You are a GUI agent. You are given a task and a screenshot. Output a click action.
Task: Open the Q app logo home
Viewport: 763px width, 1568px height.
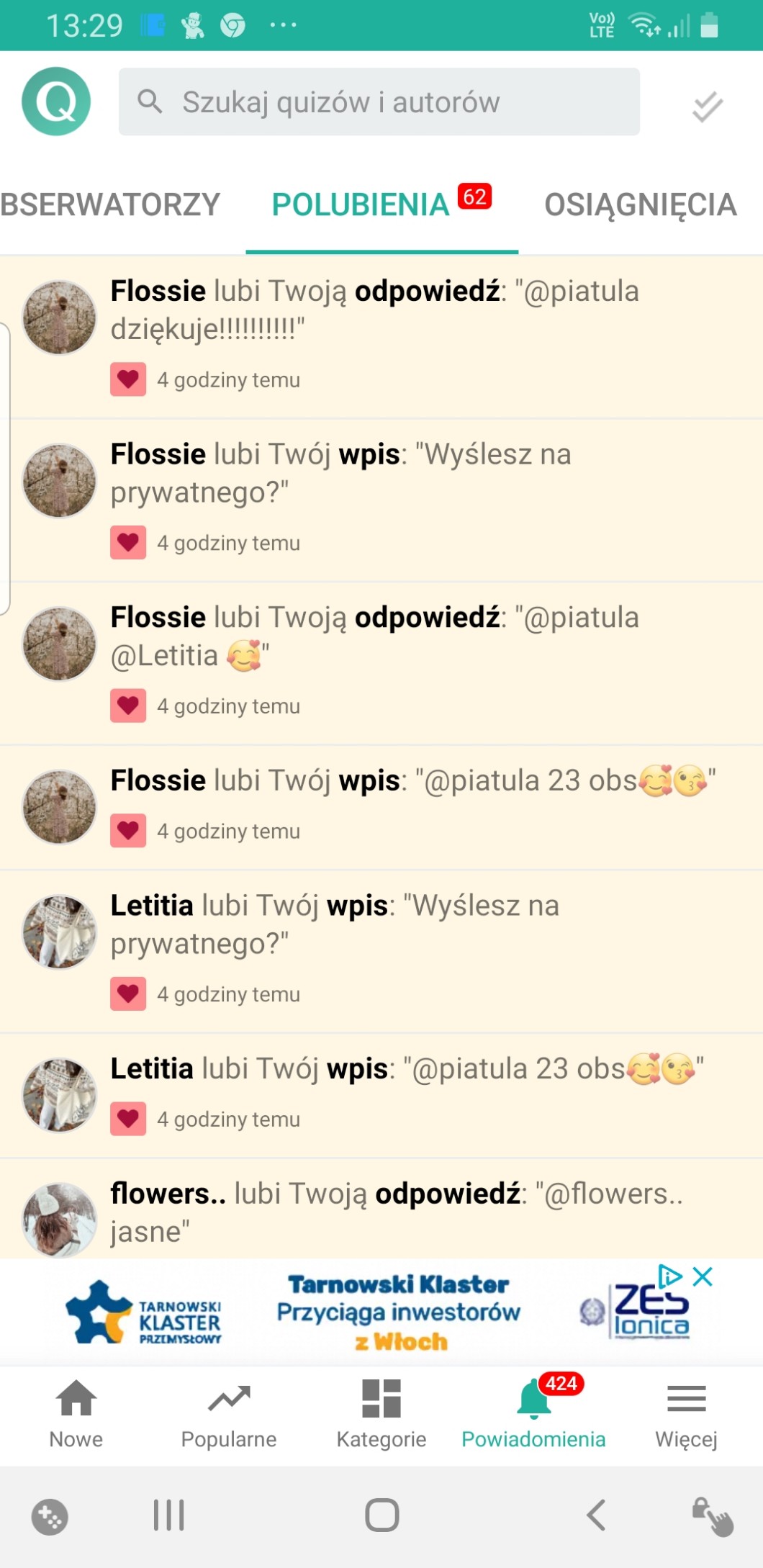(56, 102)
